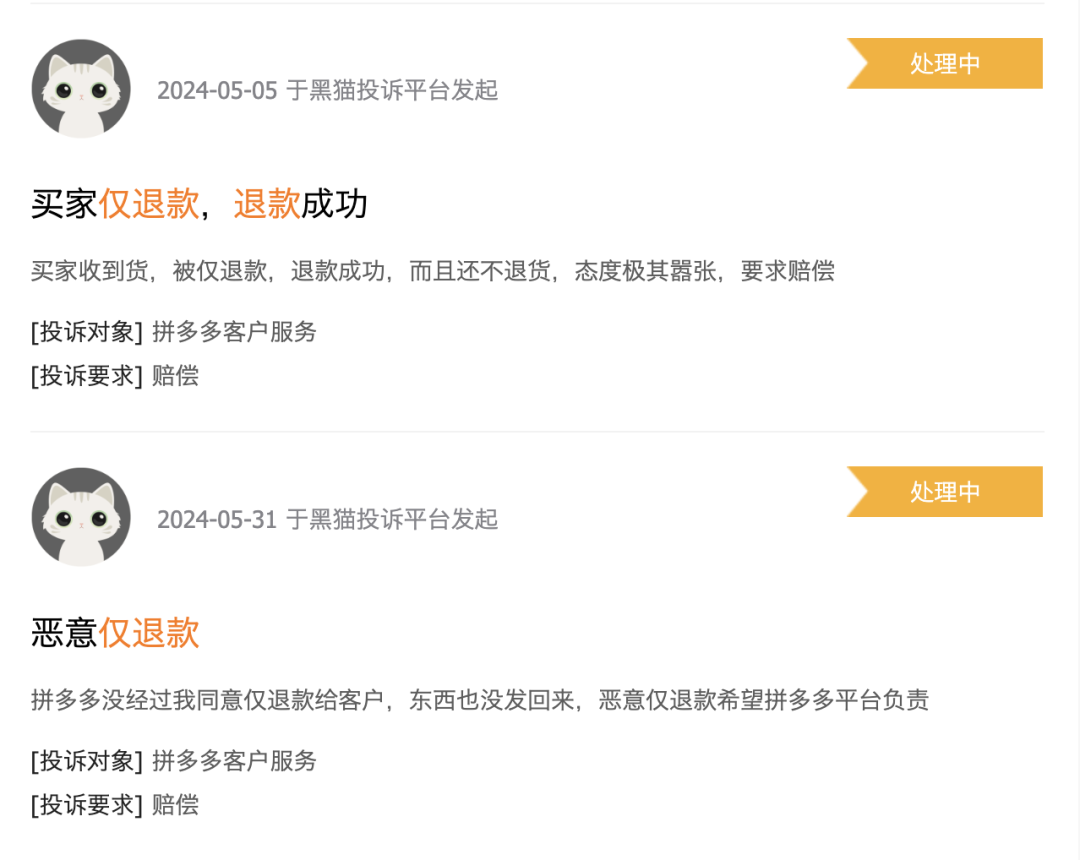View the user avatar on the 2024-05-31 complaint
This screenshot has width=1080, height=860.
click(81, 517)
